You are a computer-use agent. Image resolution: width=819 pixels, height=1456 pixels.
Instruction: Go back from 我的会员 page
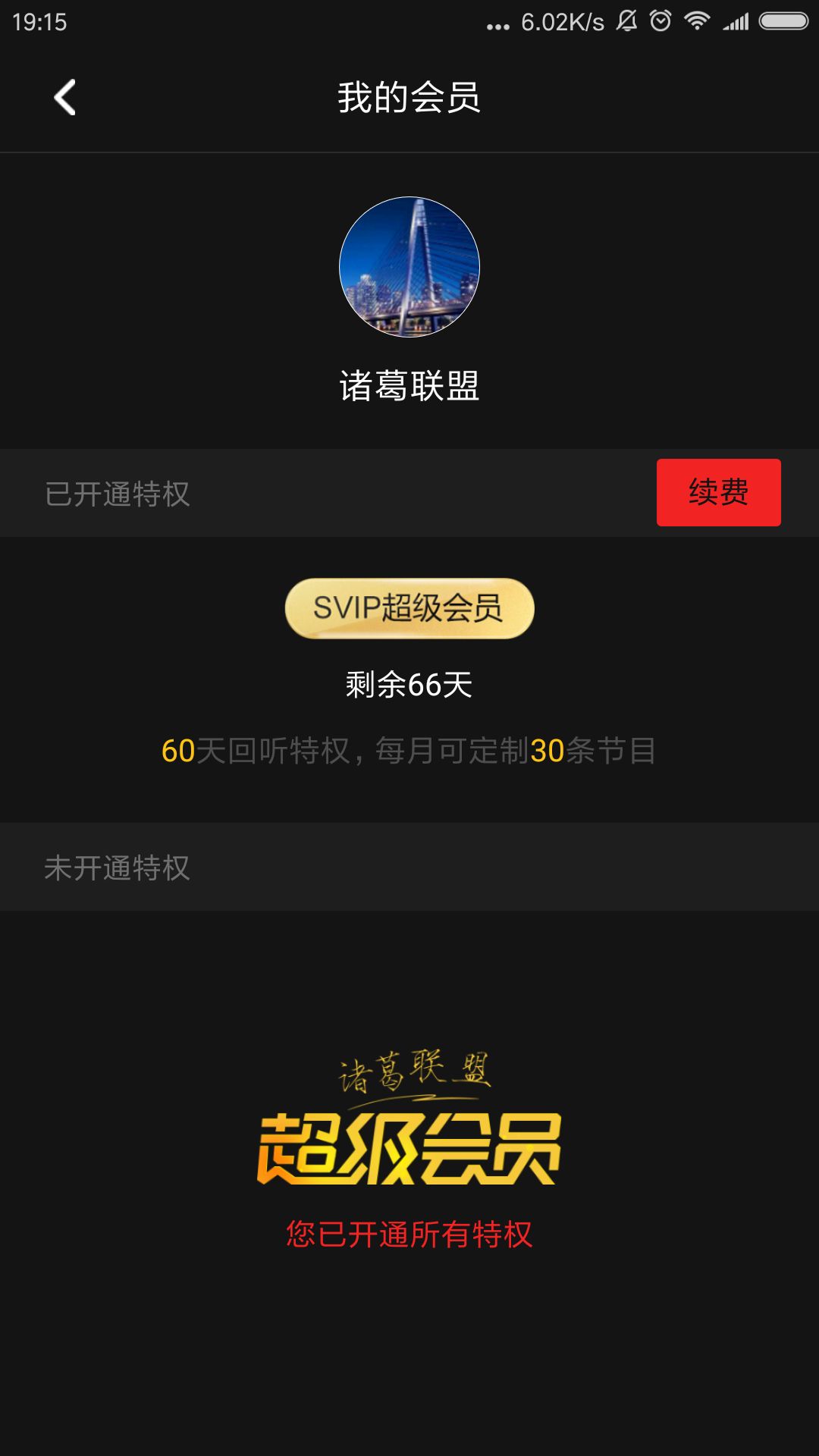coord(65,98)
